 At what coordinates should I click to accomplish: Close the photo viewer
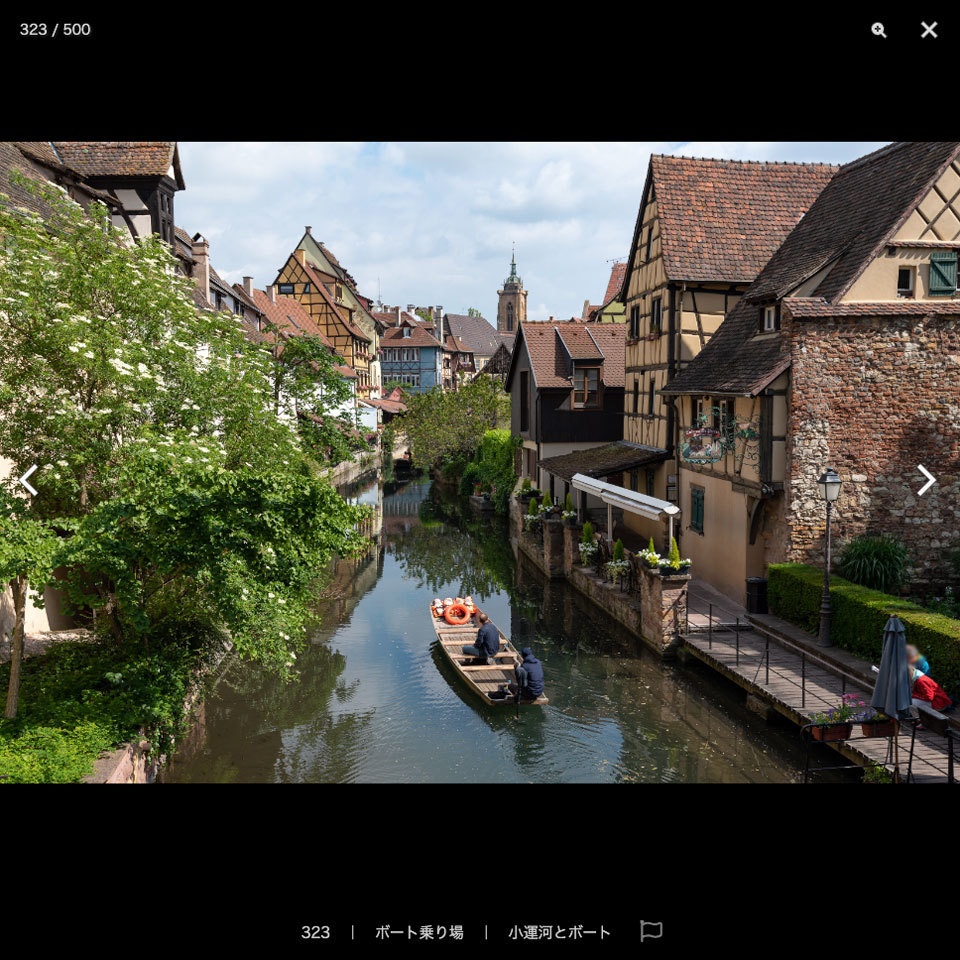[x=929, y=30]
